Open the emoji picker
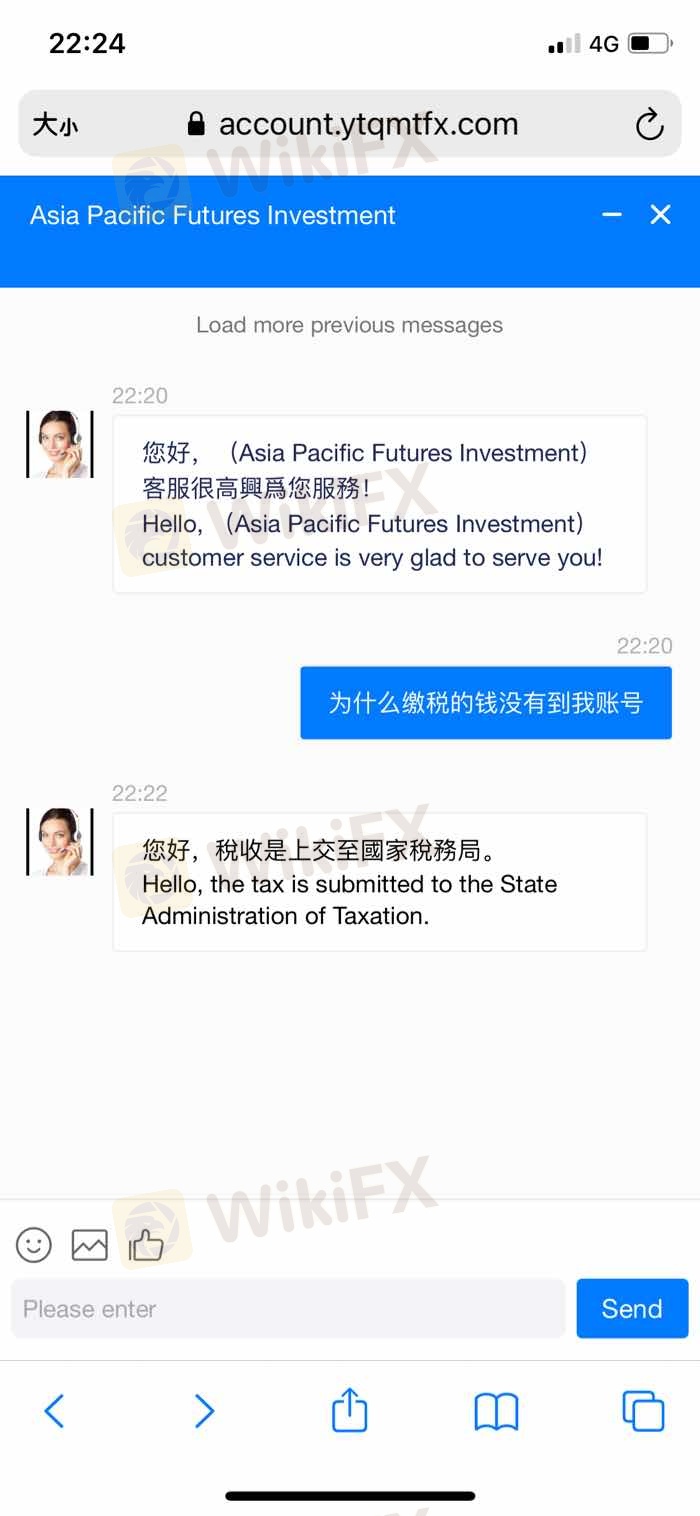This screenshot has width=700, height=1516. (34, 1244)
